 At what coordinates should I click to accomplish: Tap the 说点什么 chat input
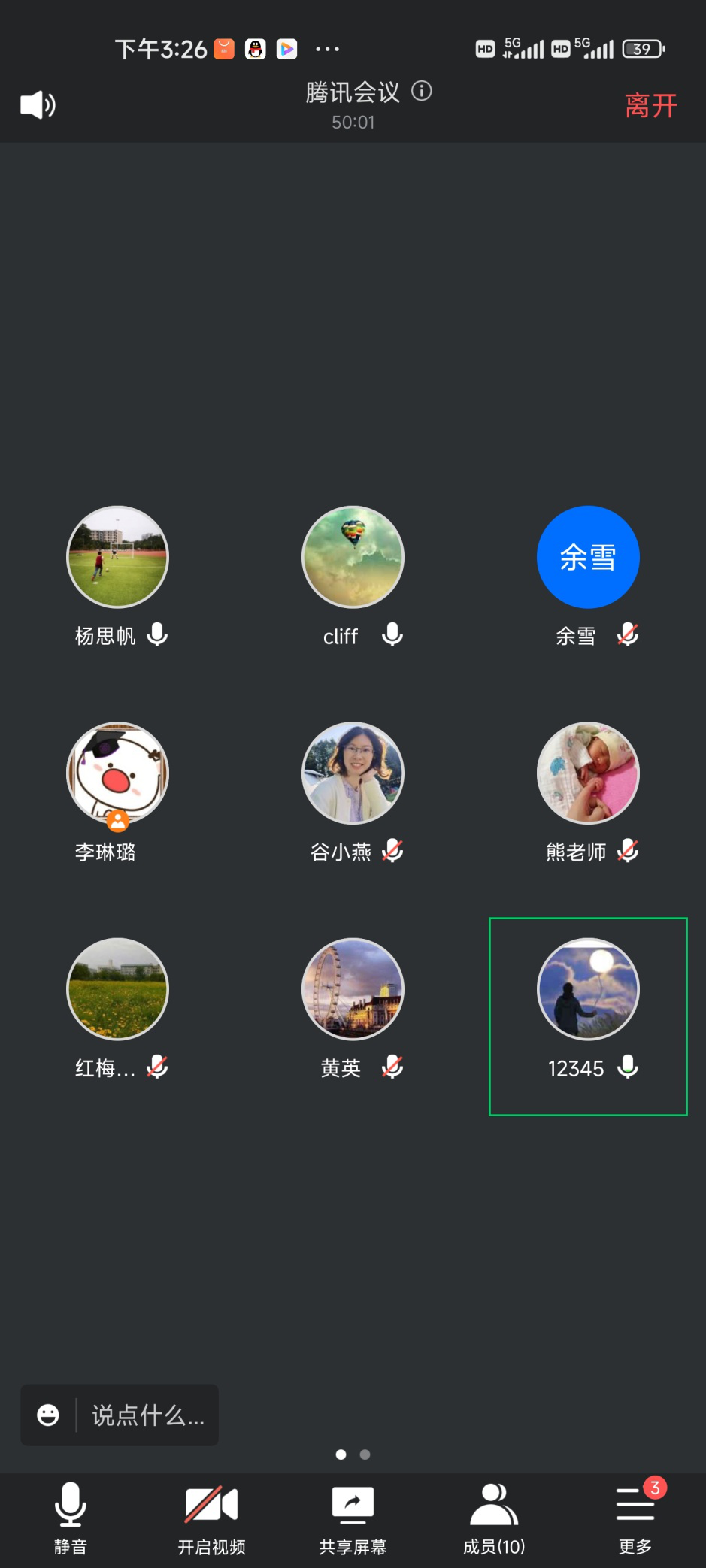pos(147,1415)
